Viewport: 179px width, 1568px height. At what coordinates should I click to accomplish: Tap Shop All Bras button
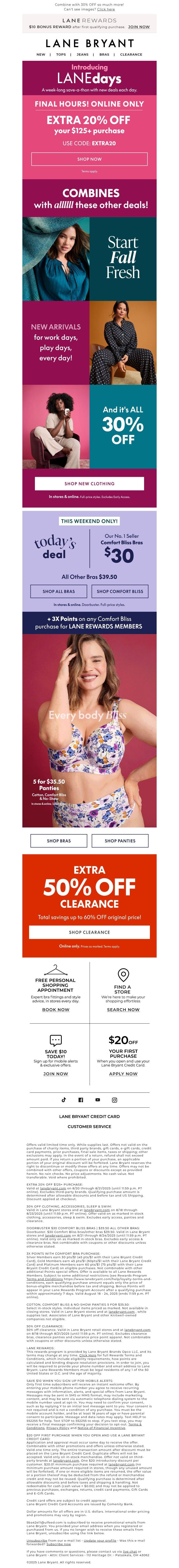point(58,591)
